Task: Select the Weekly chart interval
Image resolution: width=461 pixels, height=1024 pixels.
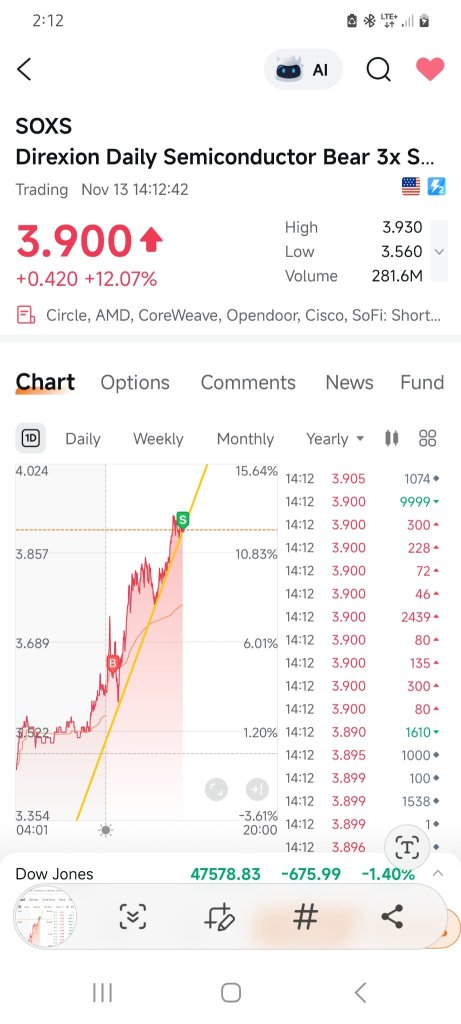Action: (158, 439)
